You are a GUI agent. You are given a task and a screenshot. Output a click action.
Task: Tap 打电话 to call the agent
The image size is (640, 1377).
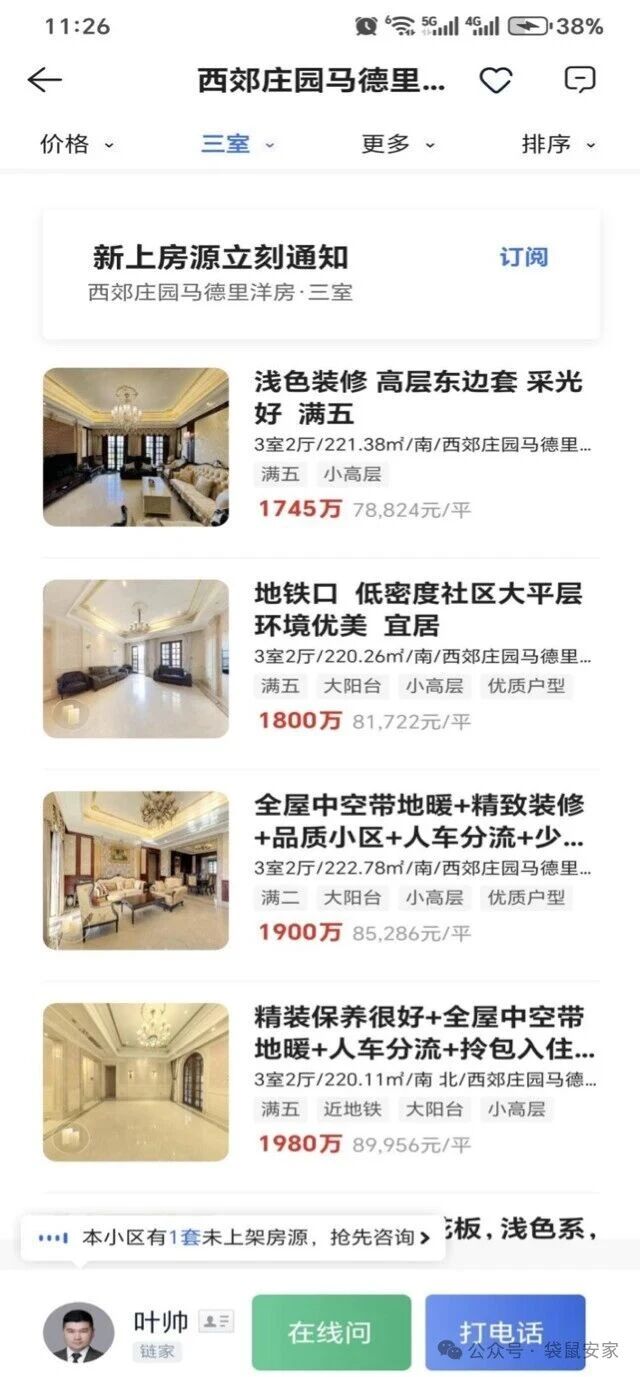pyautogui.click(x=504, y=1332)
